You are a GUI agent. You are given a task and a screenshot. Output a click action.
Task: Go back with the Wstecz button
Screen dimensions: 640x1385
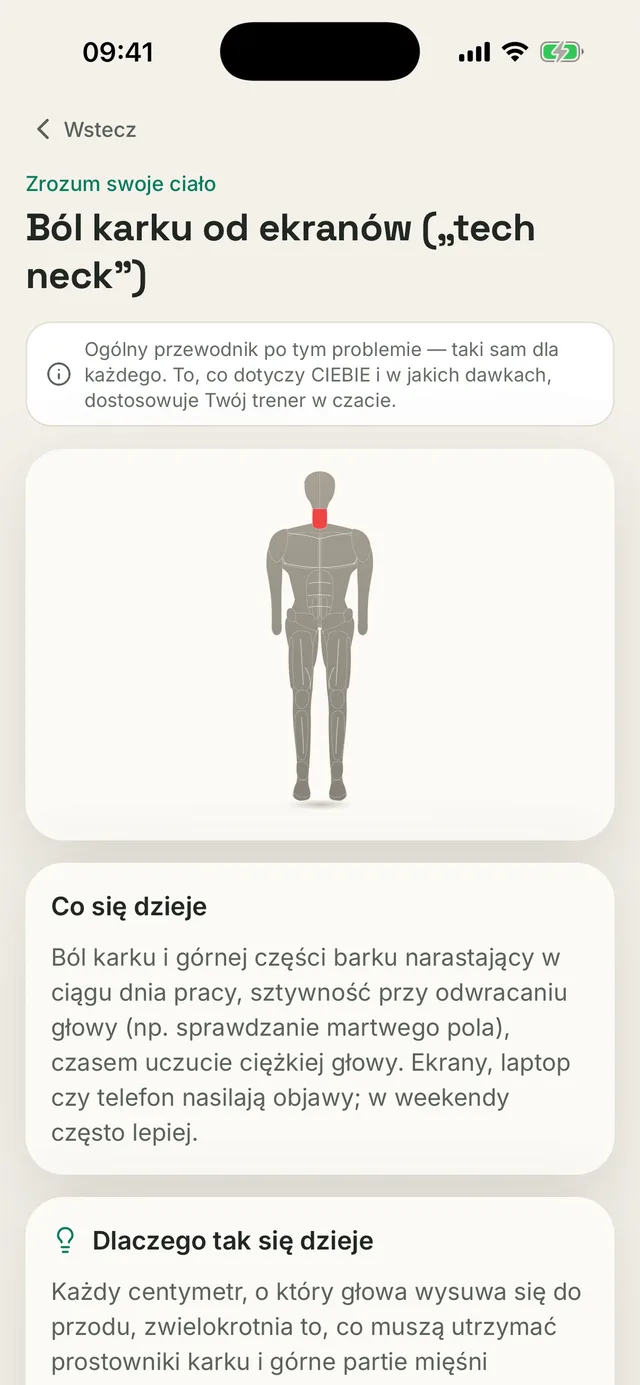(86, 129)
